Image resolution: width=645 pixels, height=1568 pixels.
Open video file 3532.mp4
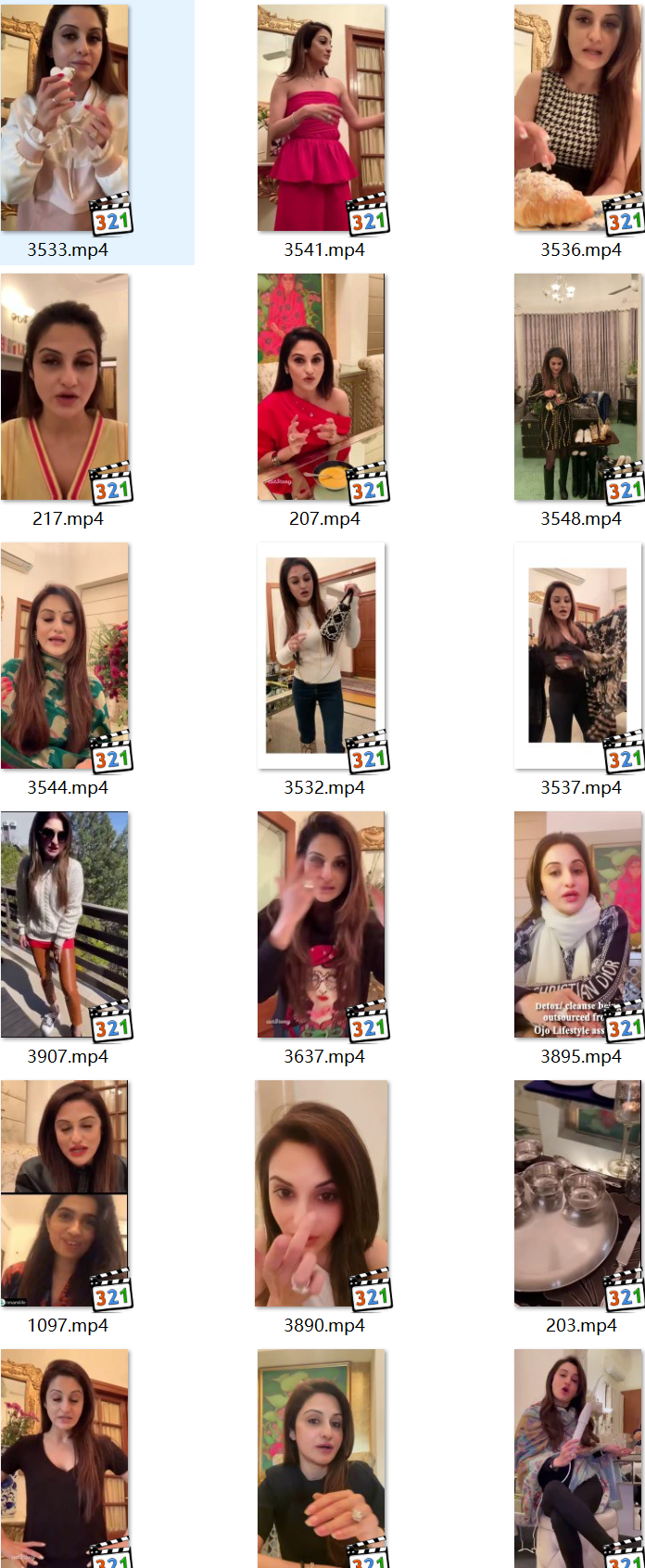click(x=322, y=657)
